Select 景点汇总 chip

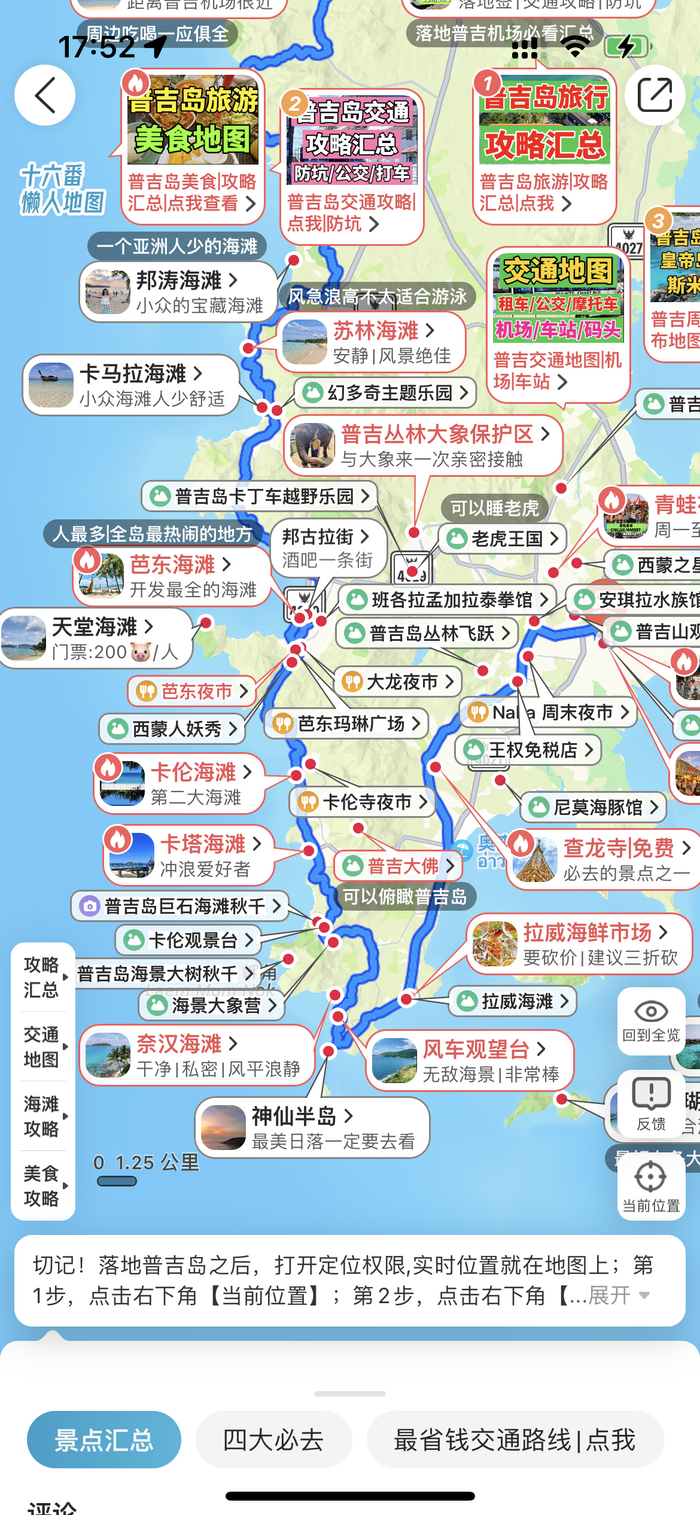(104, 1440)
